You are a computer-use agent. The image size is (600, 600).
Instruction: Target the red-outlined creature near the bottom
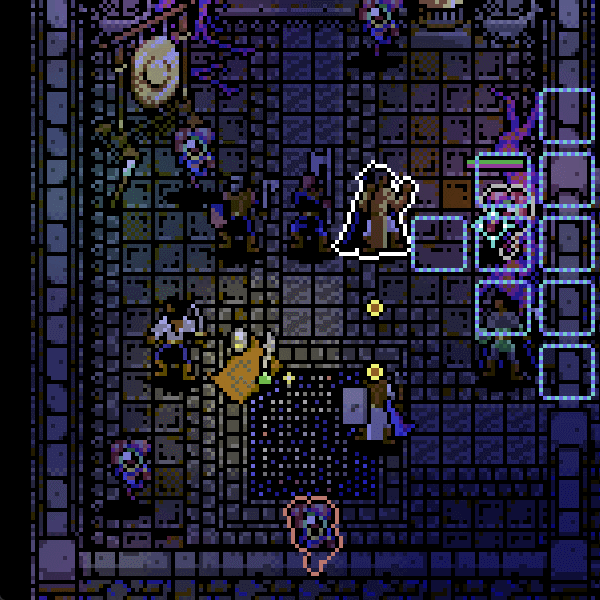tap(315, 530)
